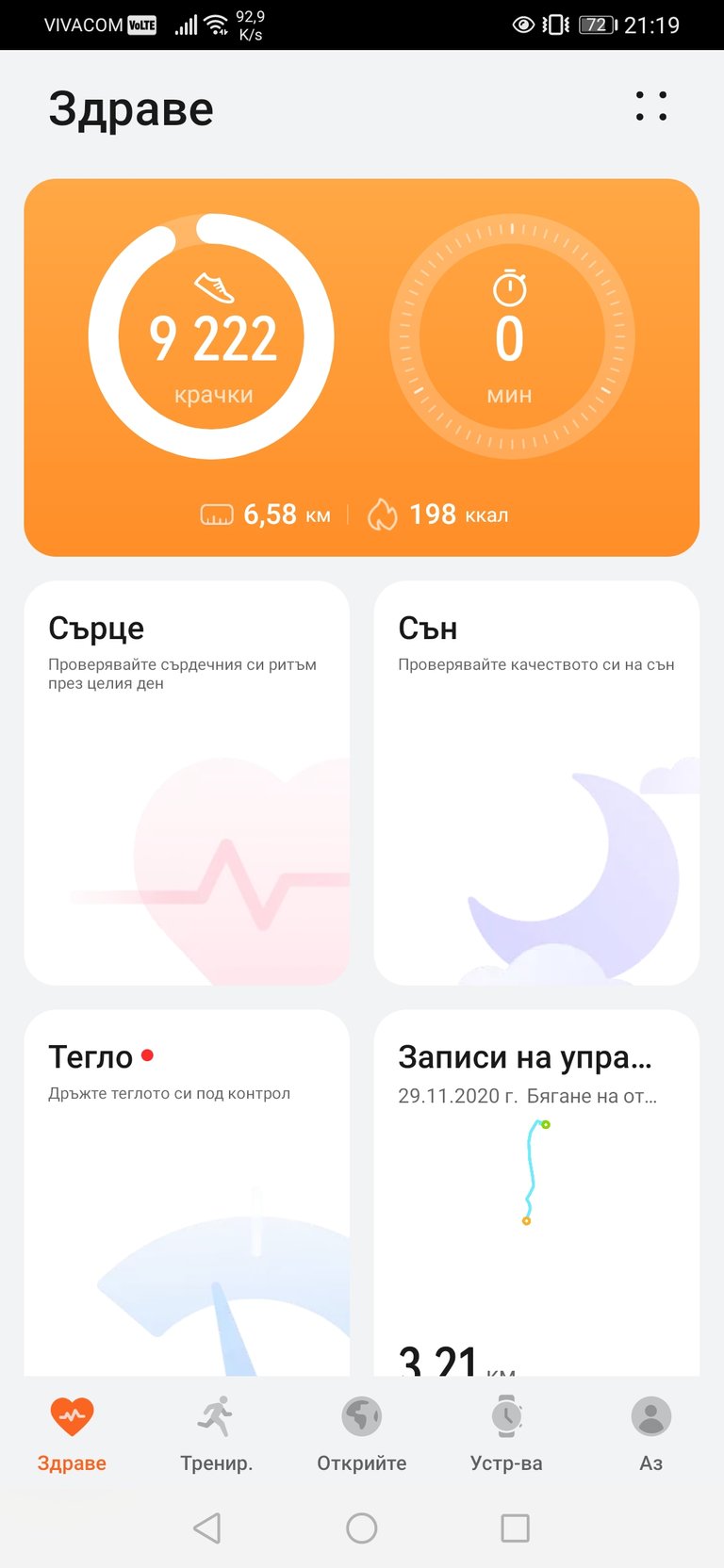Open the four-dot menu next to Здраве
Screen dimensions: 724x1568
click(x=651, y=106)
